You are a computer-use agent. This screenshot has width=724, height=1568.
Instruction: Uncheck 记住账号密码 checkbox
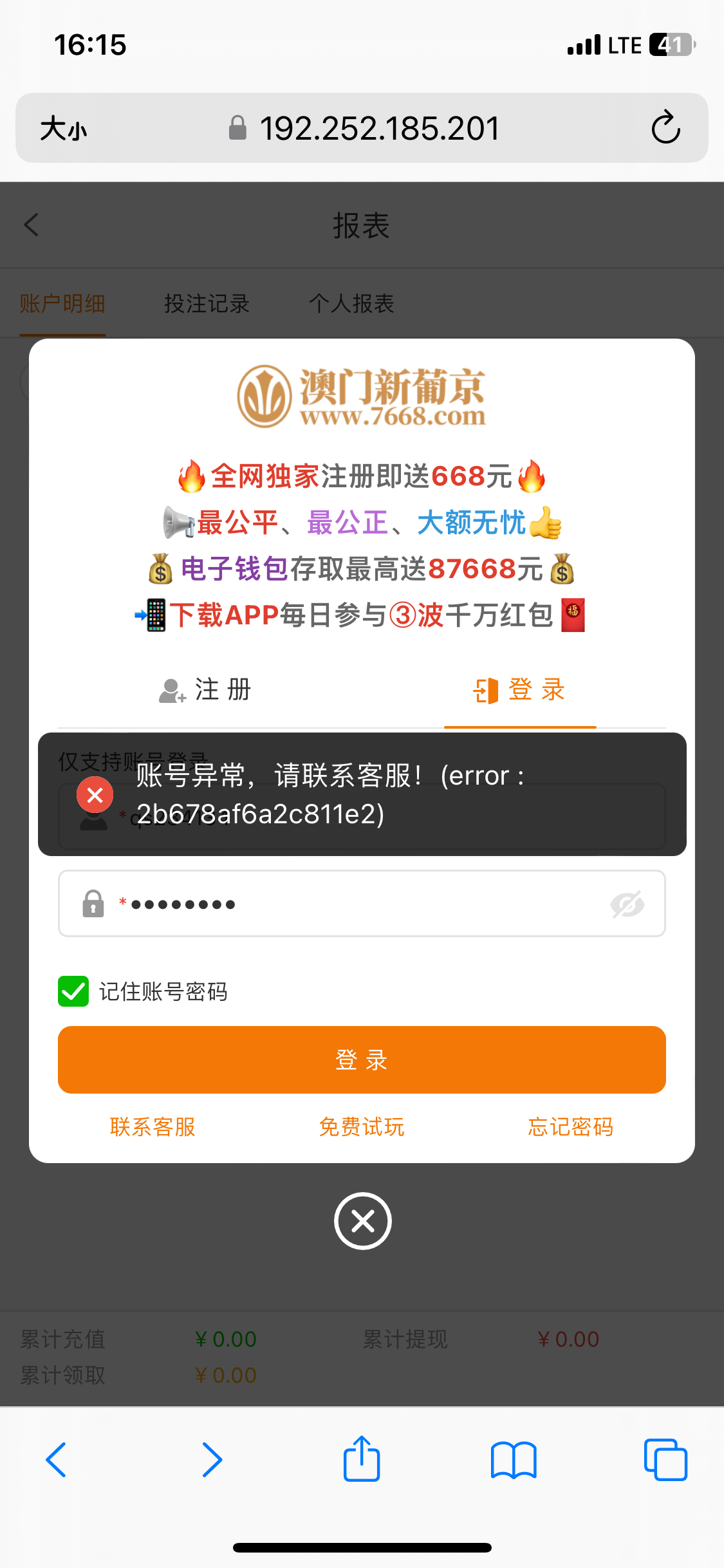pyautogui.click(x=73, y=991)
